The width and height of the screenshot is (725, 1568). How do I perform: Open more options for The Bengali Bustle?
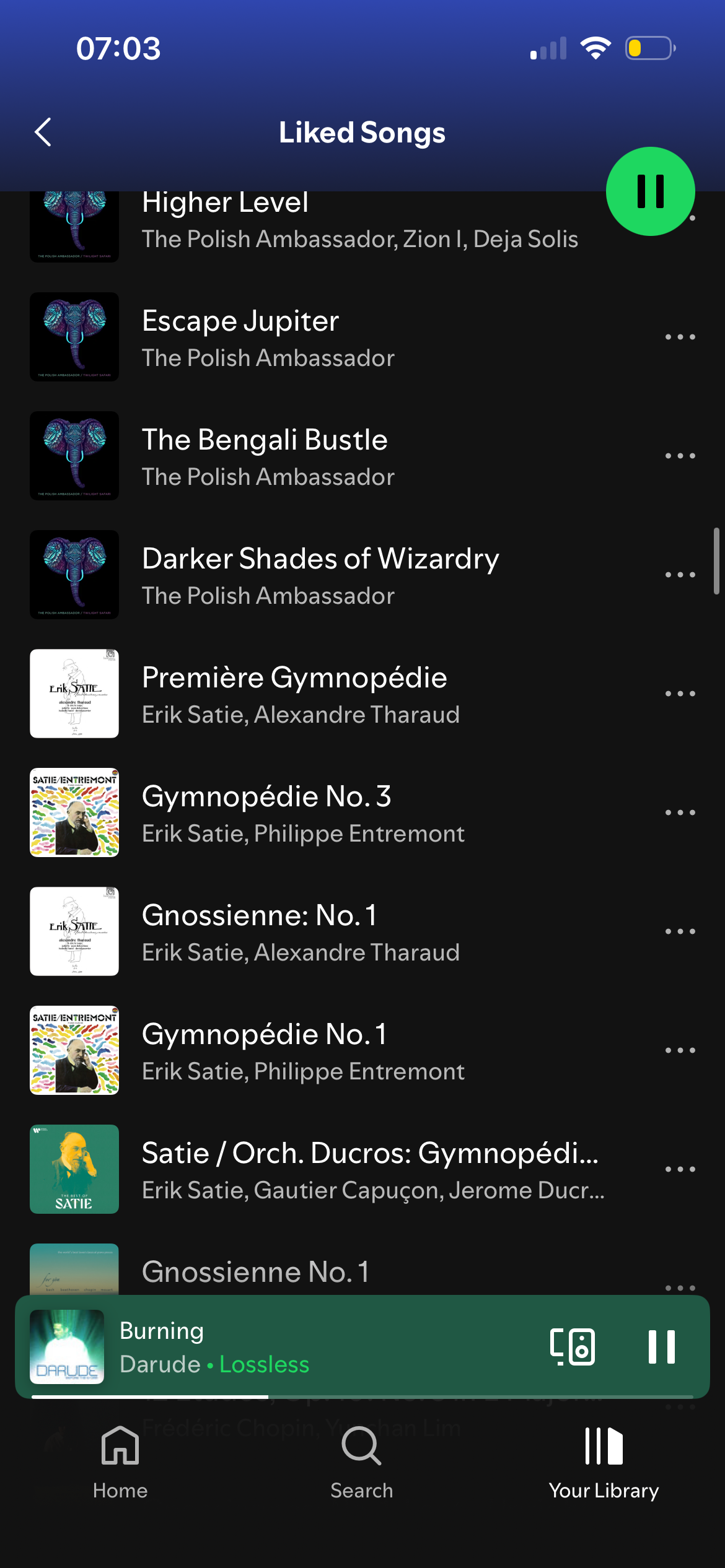click(680, 456)
